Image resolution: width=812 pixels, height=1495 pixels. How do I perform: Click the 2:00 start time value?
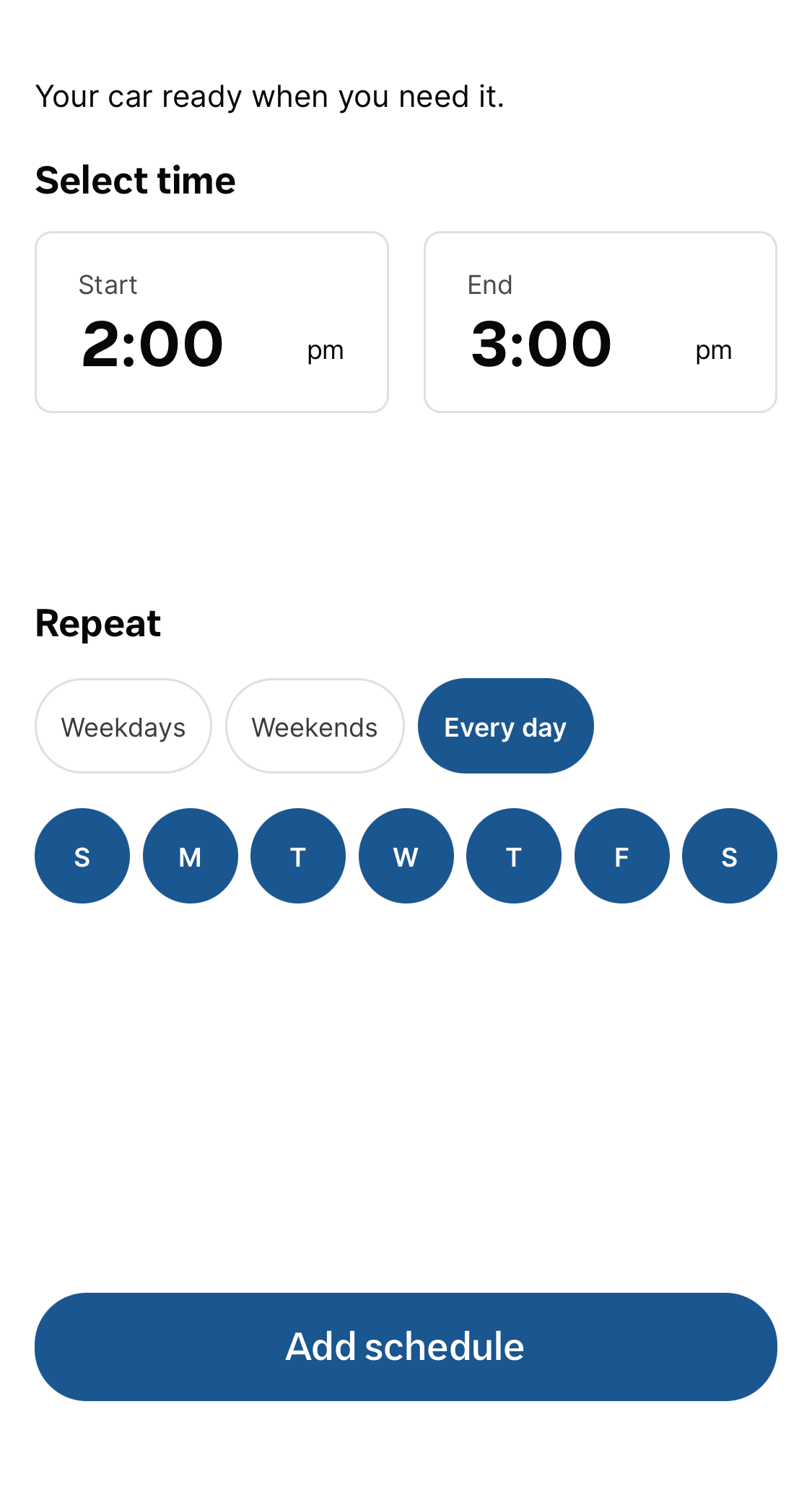pos(152,344)
